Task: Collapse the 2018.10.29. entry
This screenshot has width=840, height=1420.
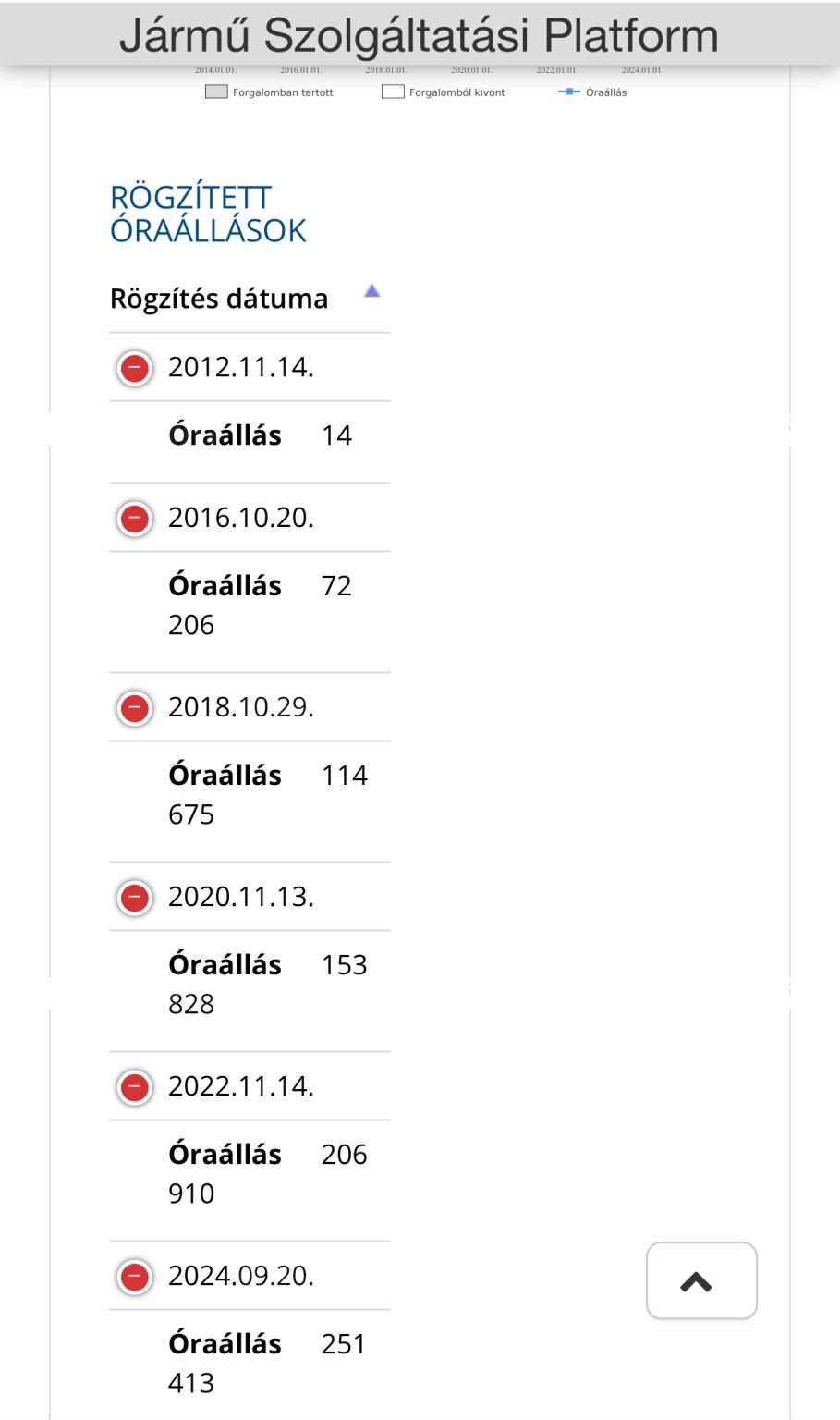Action: [135, 708]
